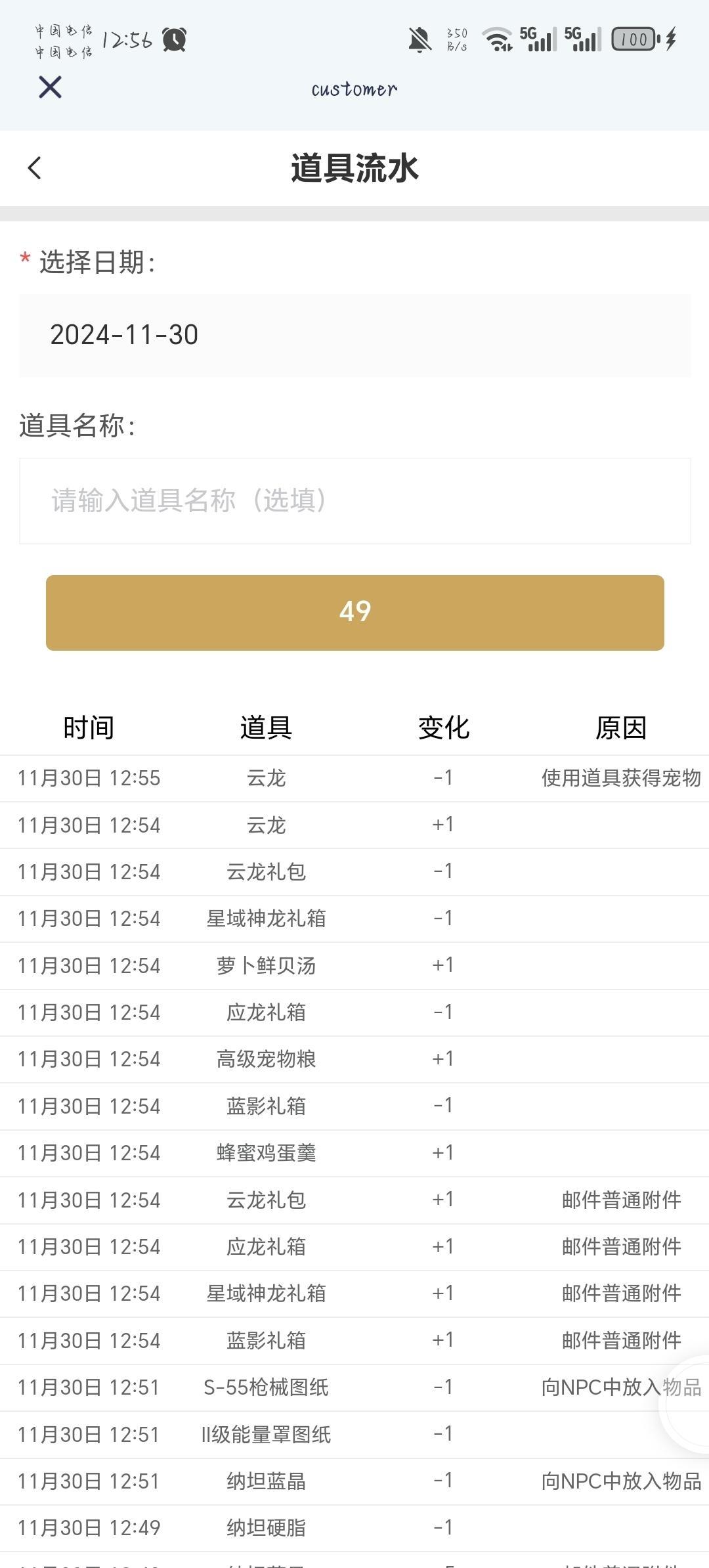Tap the gold button labeled 49

click(x=354, y=613)
